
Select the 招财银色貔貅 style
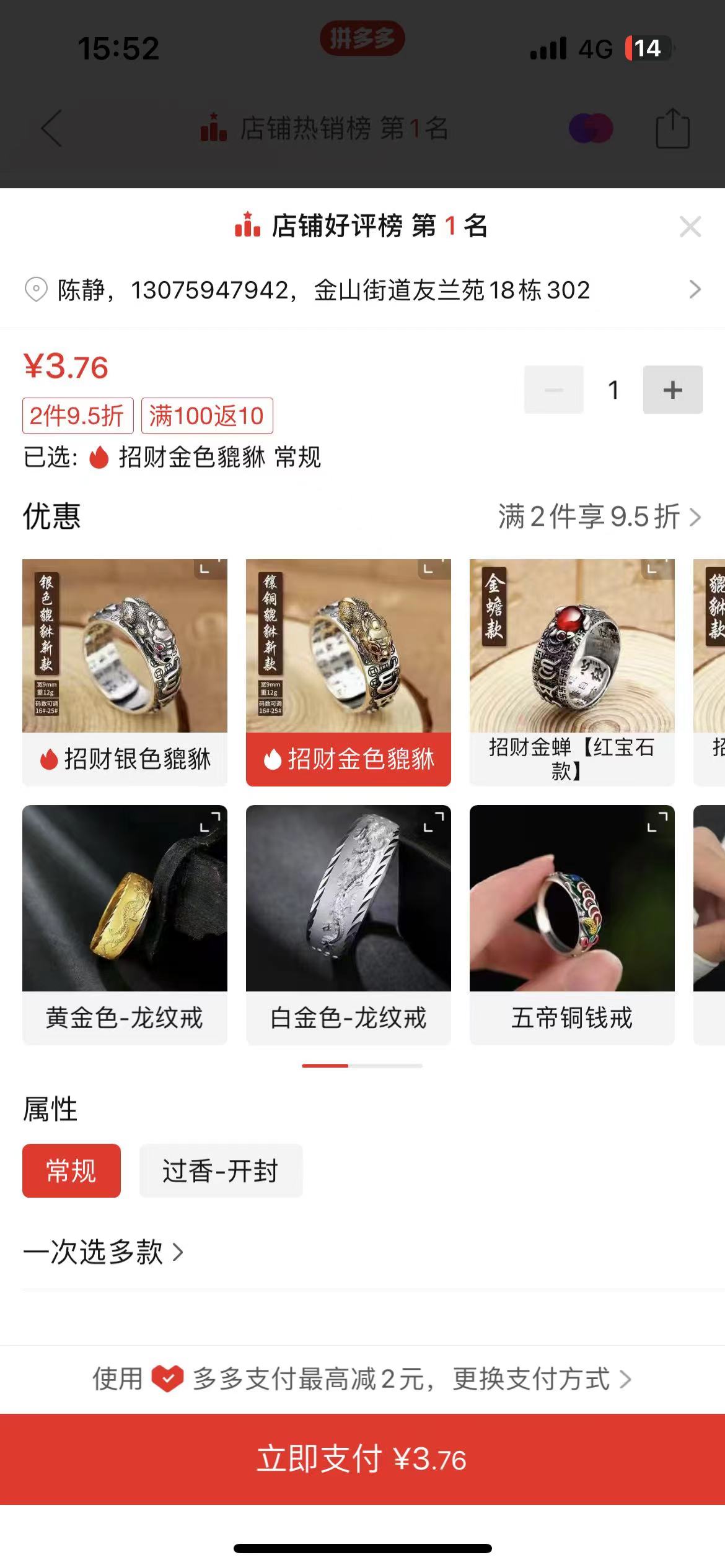[x=125, y=672]
